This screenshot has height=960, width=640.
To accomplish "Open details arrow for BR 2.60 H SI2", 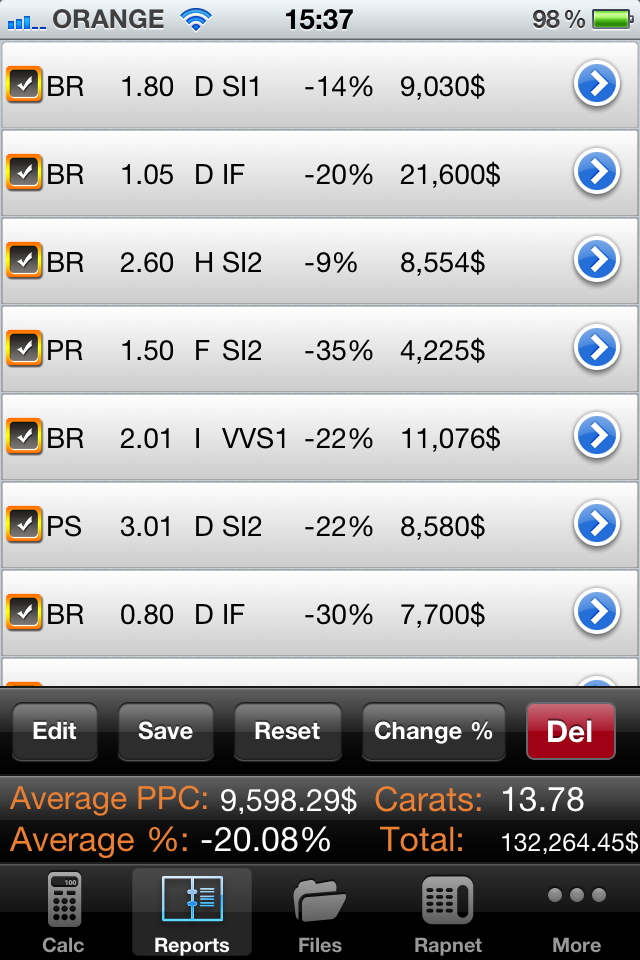I will pos(596,262).
